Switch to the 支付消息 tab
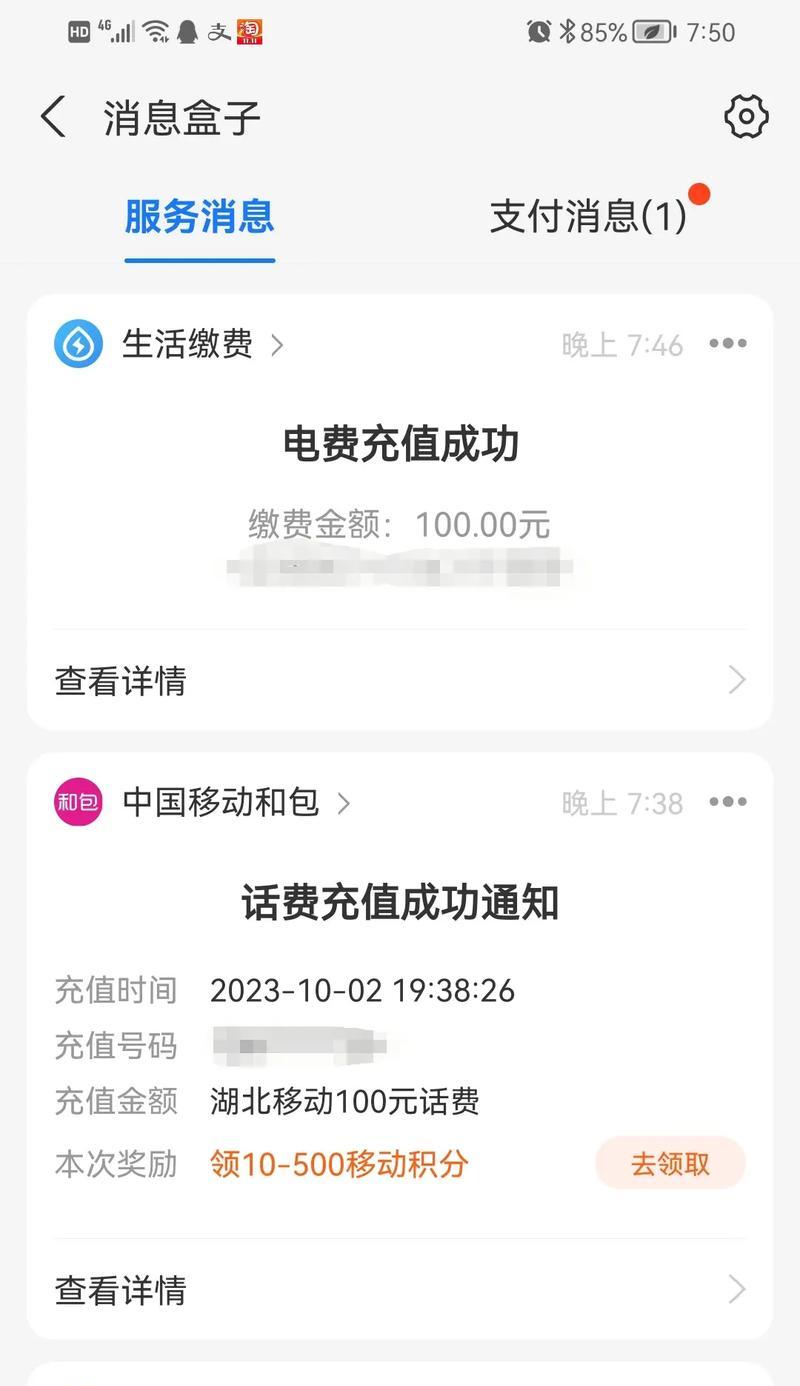This screenshot has width=800, height=1386. pyautogui.click(x=588, y=216)
